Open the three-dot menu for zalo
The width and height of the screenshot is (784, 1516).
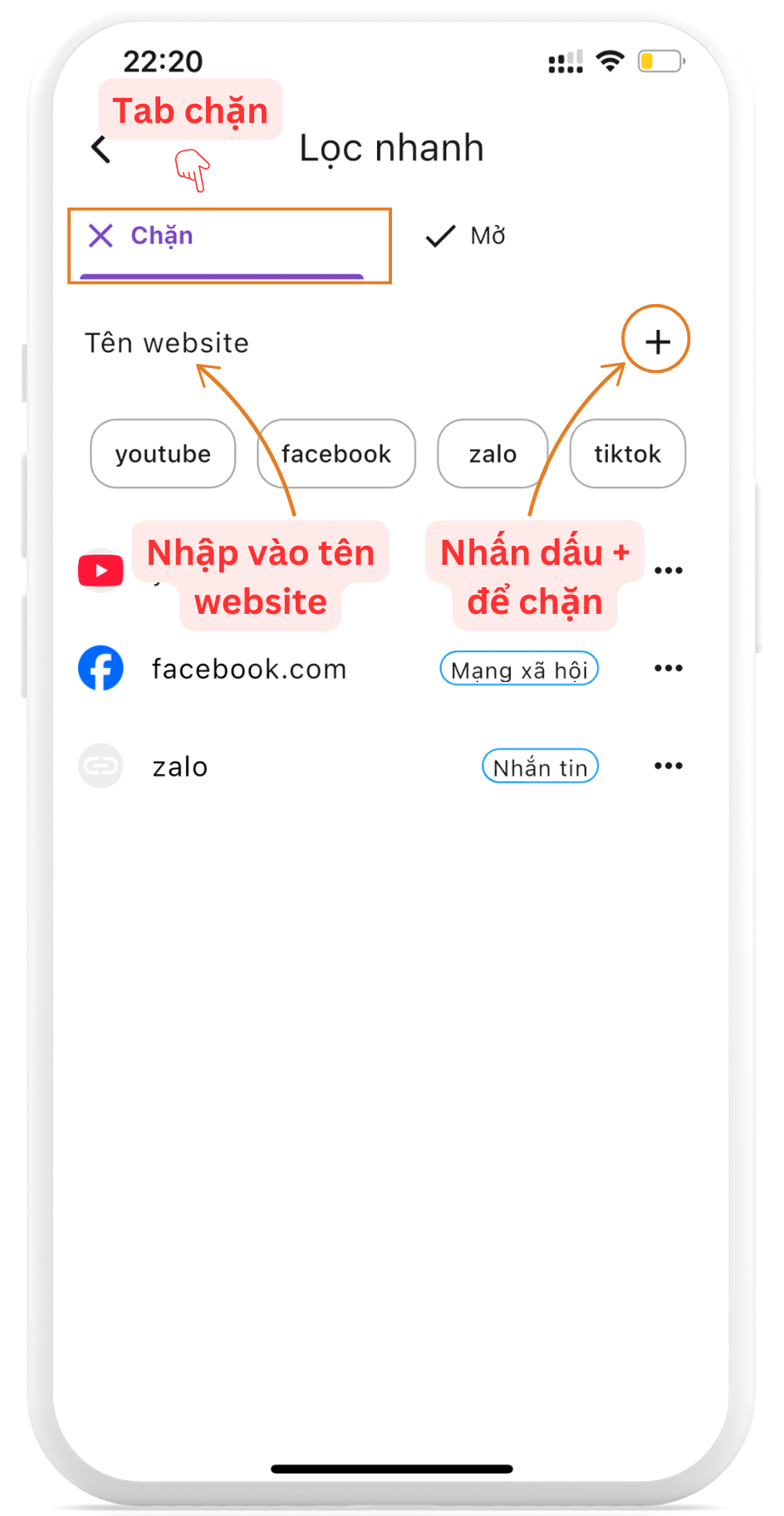[x=668, y=766]
